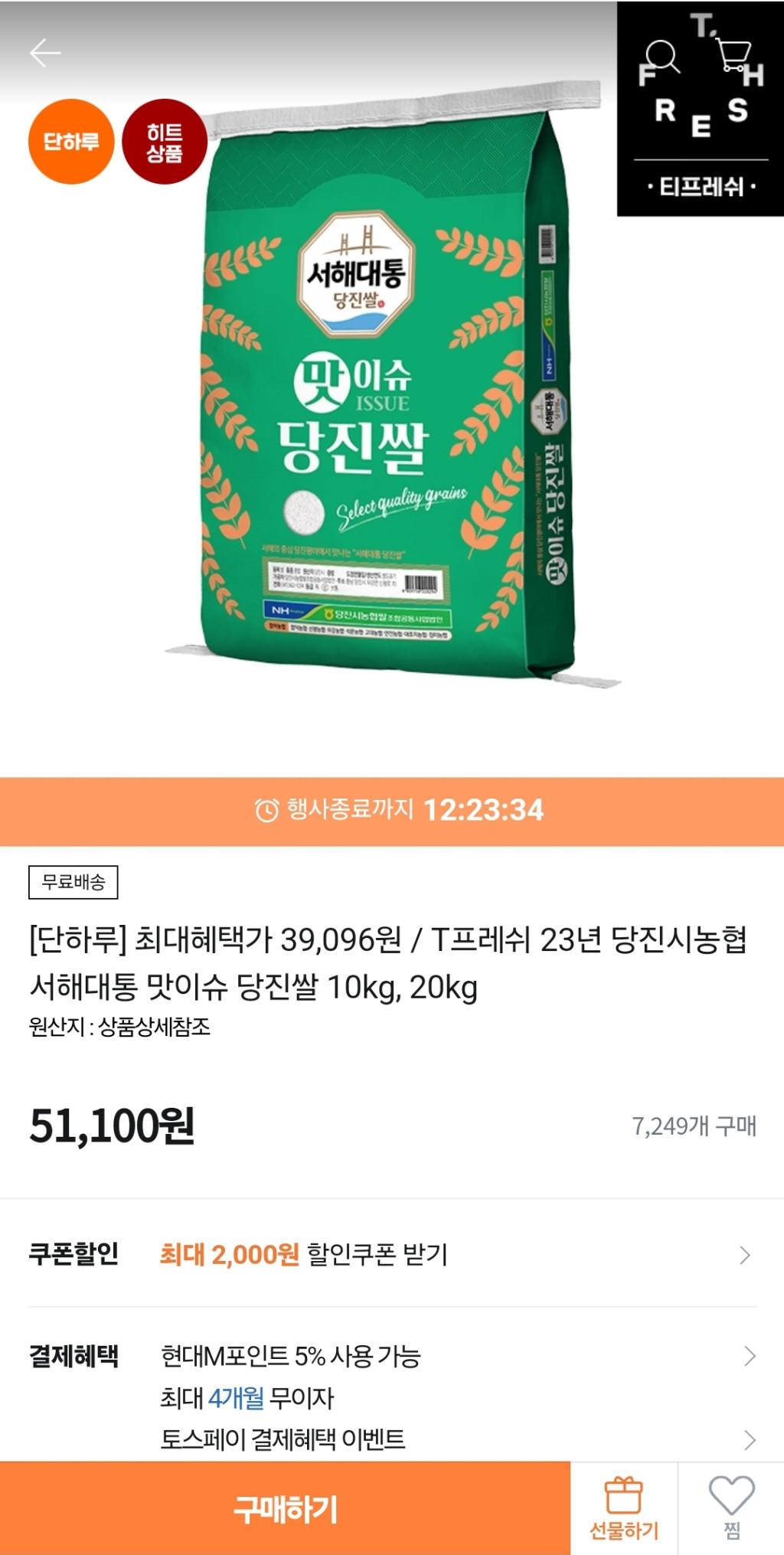Go back using the arrow icon

(45, 53)
